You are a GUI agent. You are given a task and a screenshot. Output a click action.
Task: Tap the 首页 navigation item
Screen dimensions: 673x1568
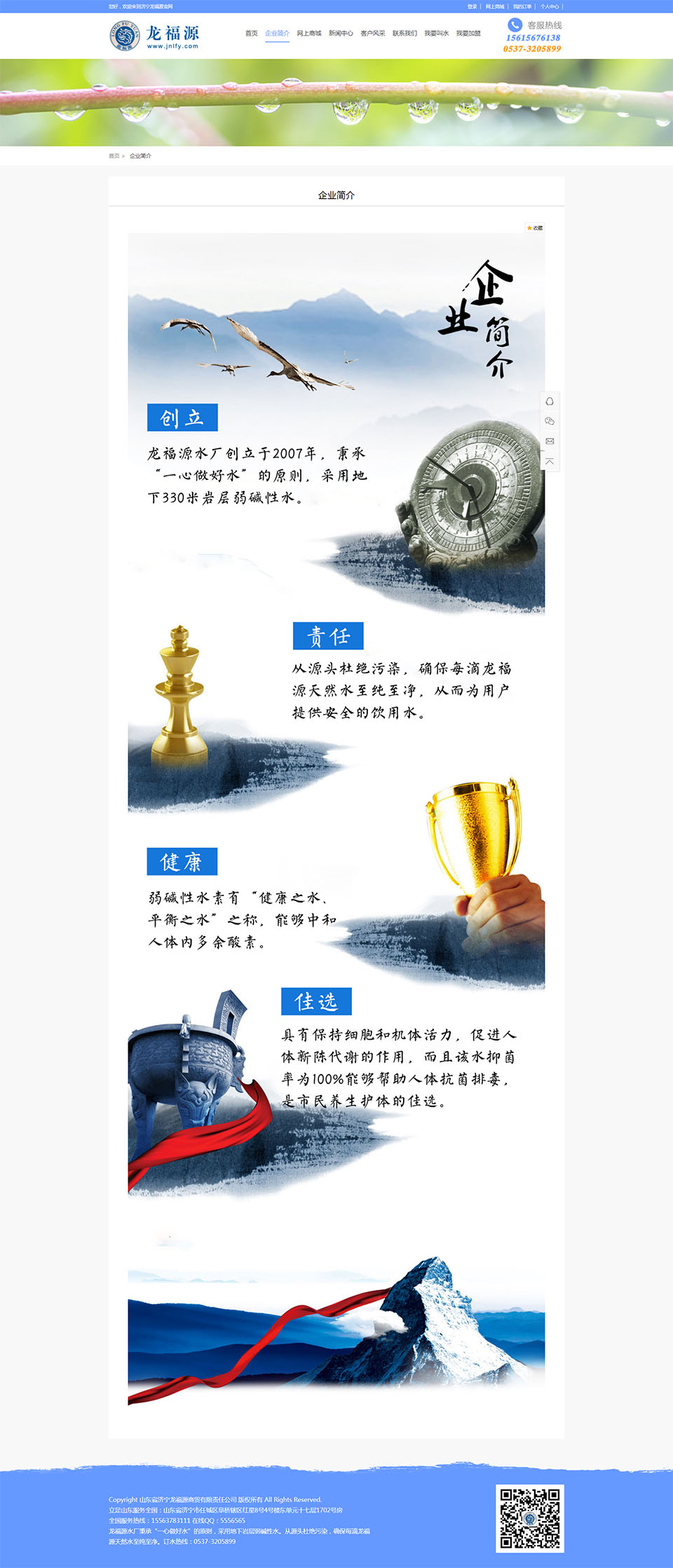[x=251, y=33]
